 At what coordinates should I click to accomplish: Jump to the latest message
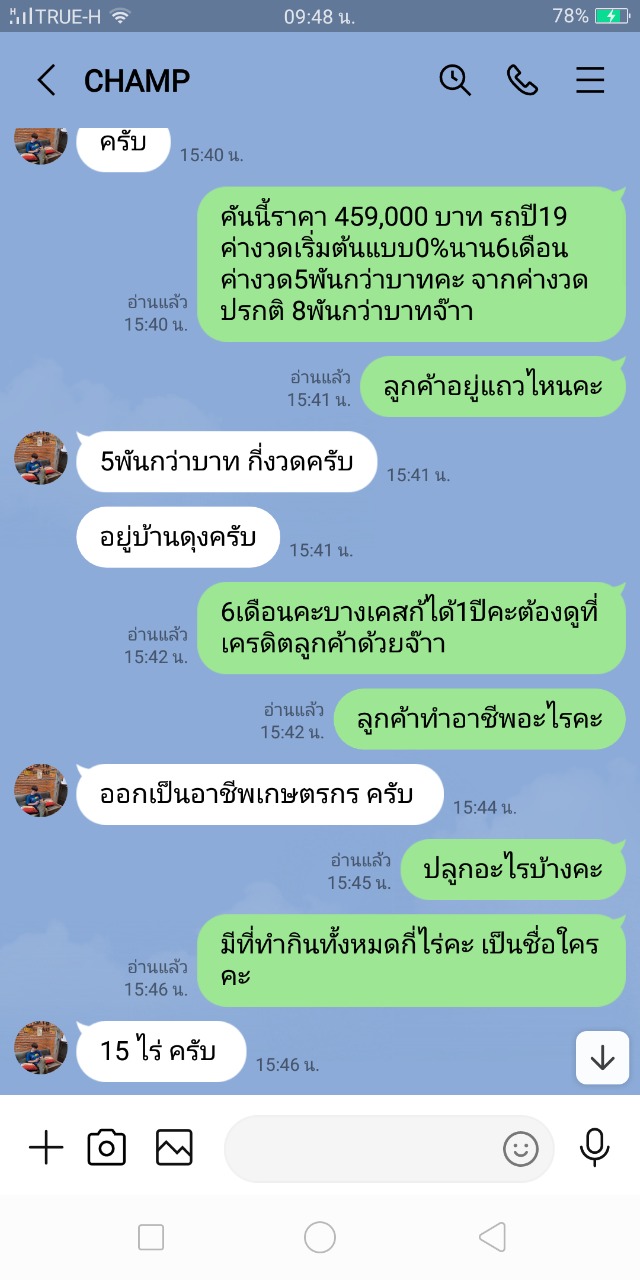602,1058
